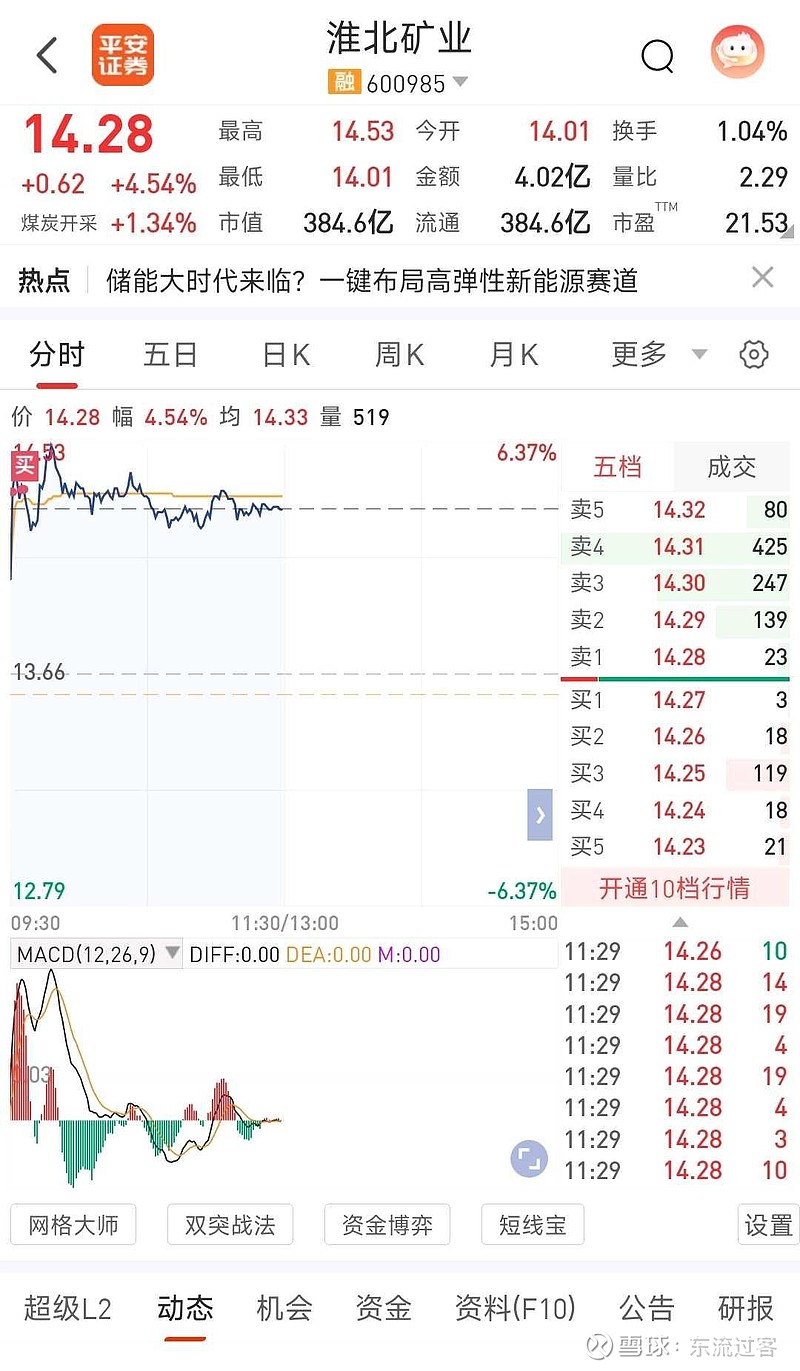
Task: Click the 网格大师 button
Action: coord(73,1224)
